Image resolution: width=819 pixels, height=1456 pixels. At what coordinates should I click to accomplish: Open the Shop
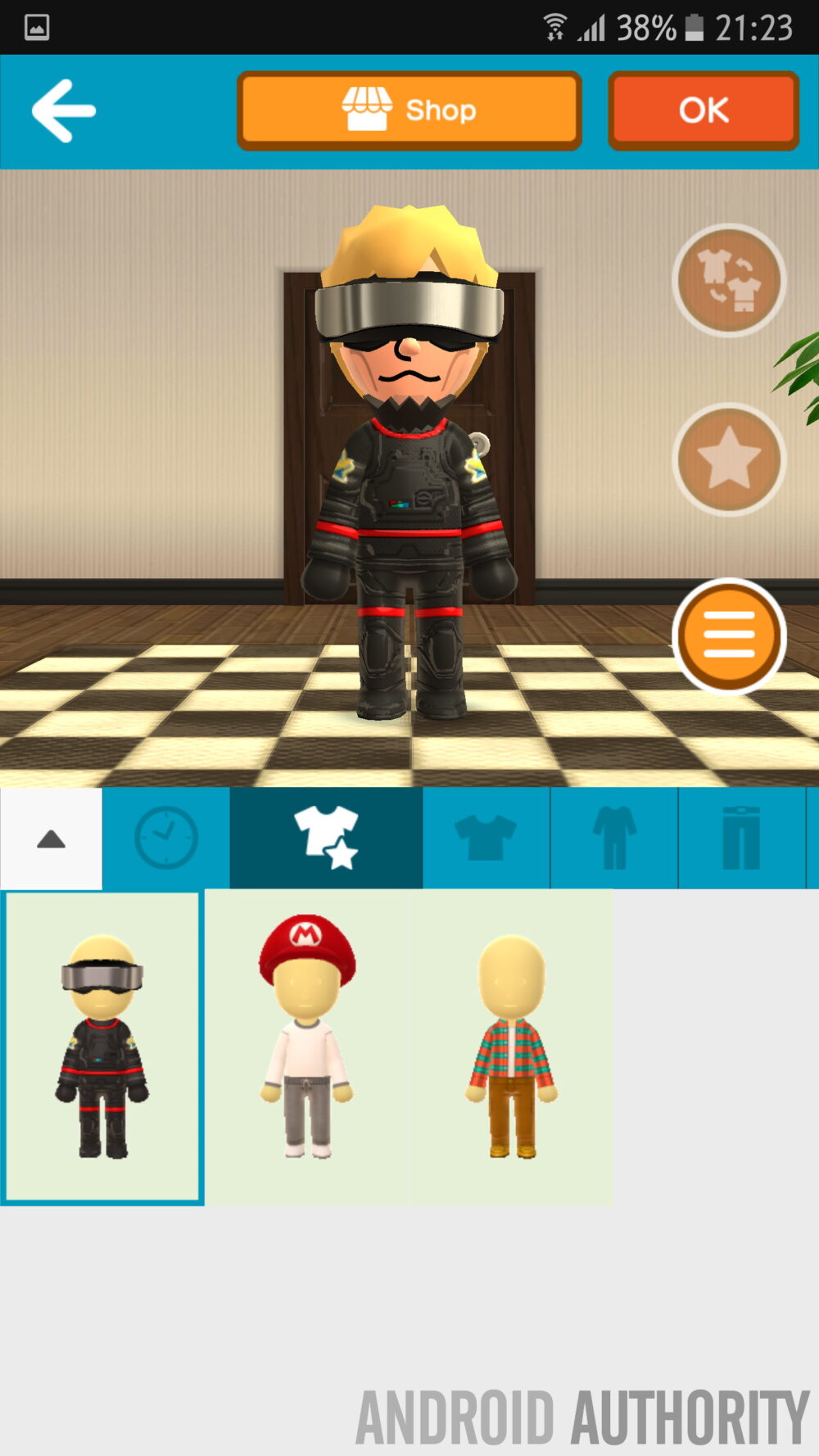point(409,110)
